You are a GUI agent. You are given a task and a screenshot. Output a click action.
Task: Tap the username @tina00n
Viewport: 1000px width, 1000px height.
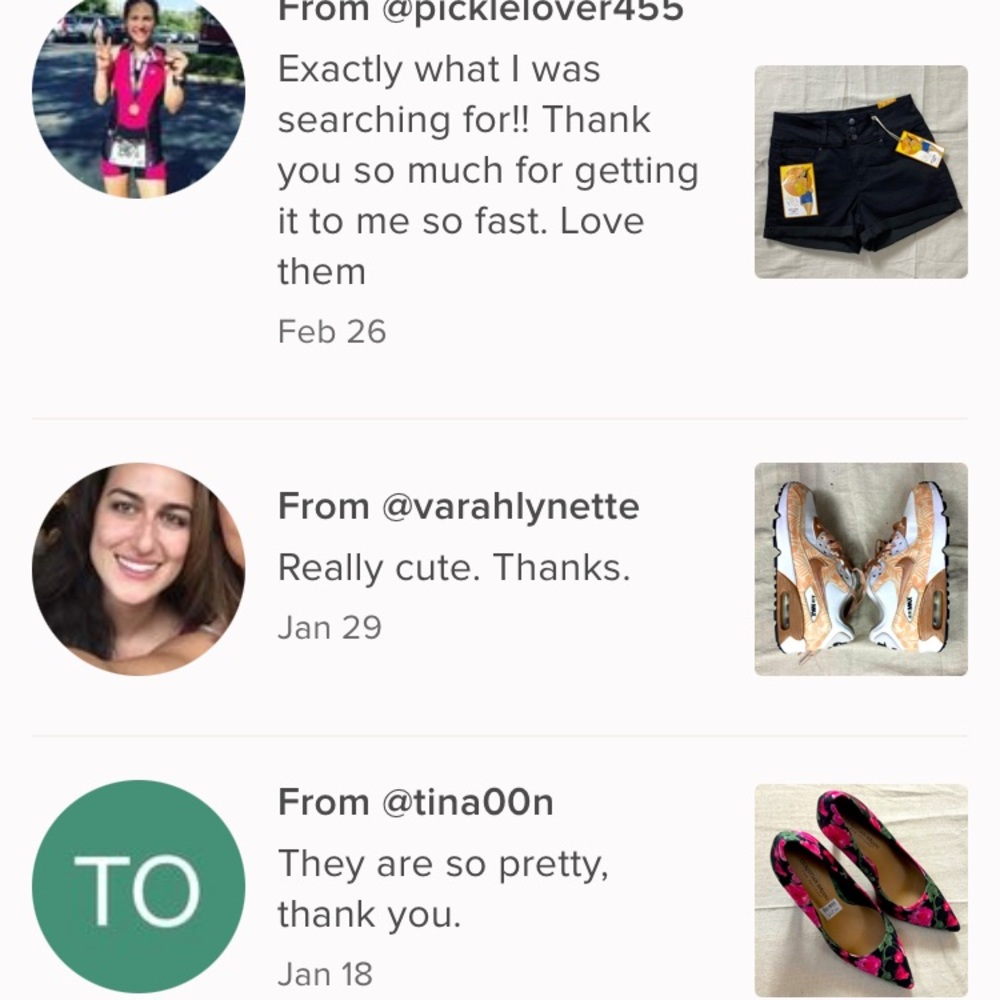467,802
